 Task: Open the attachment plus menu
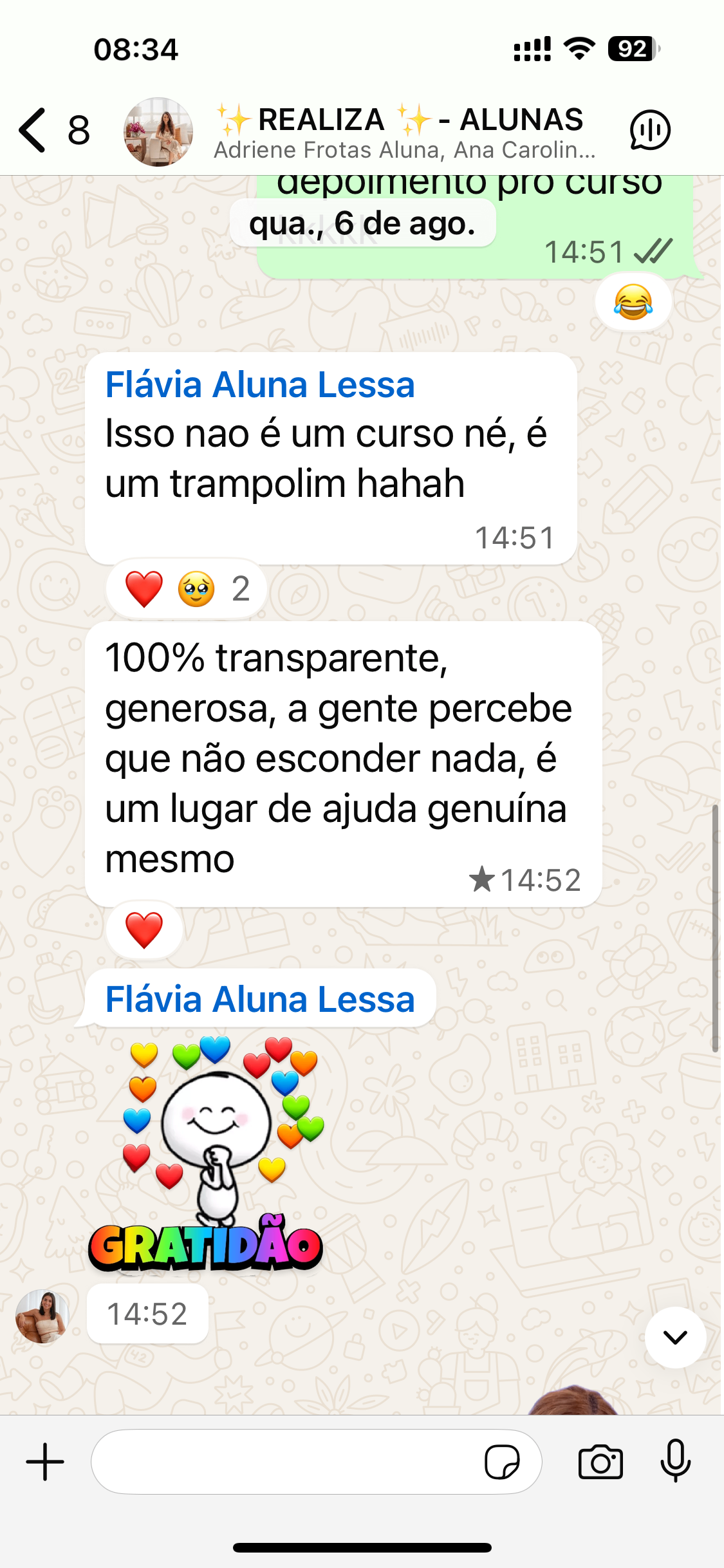pyautogui.click(x=45, y=1462)
